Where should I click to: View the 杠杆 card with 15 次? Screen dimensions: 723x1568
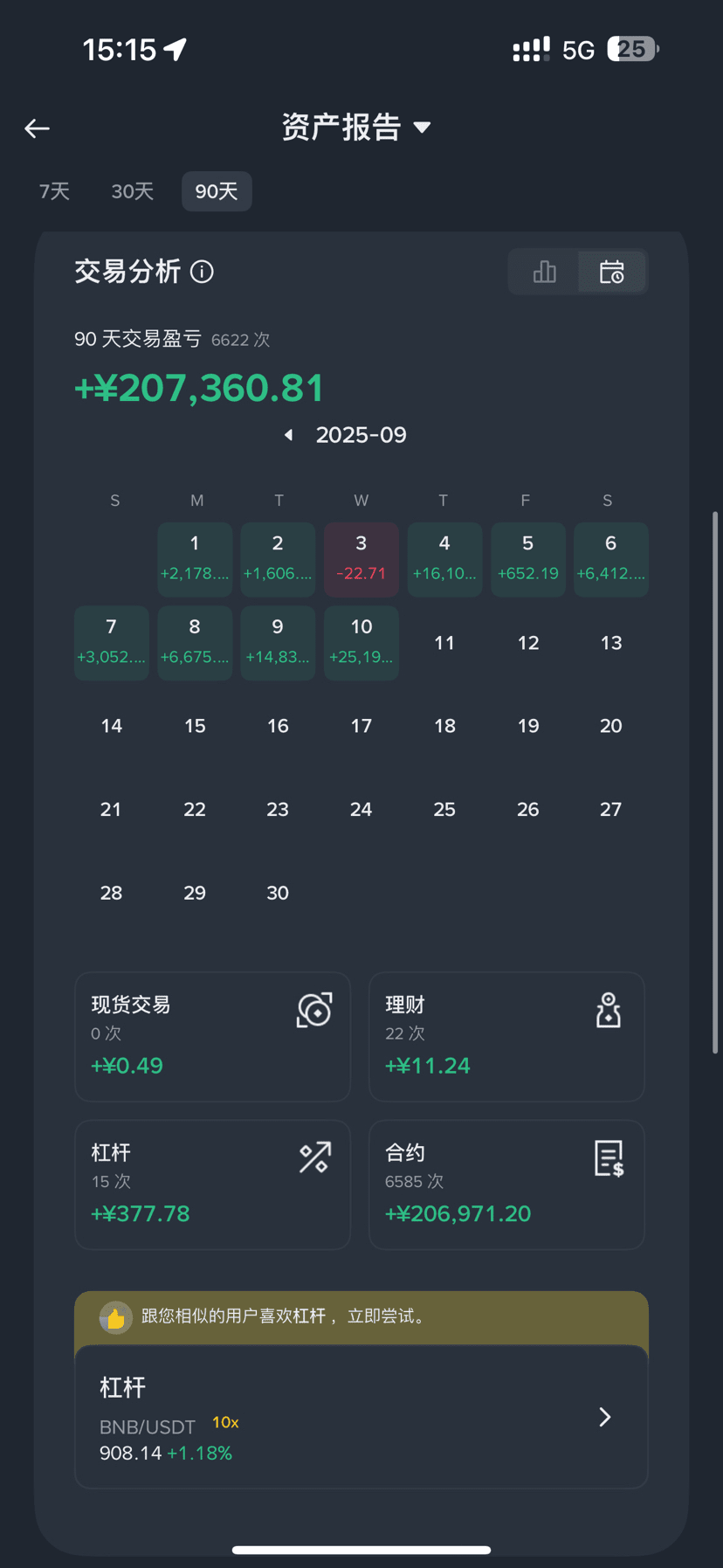212,1185
